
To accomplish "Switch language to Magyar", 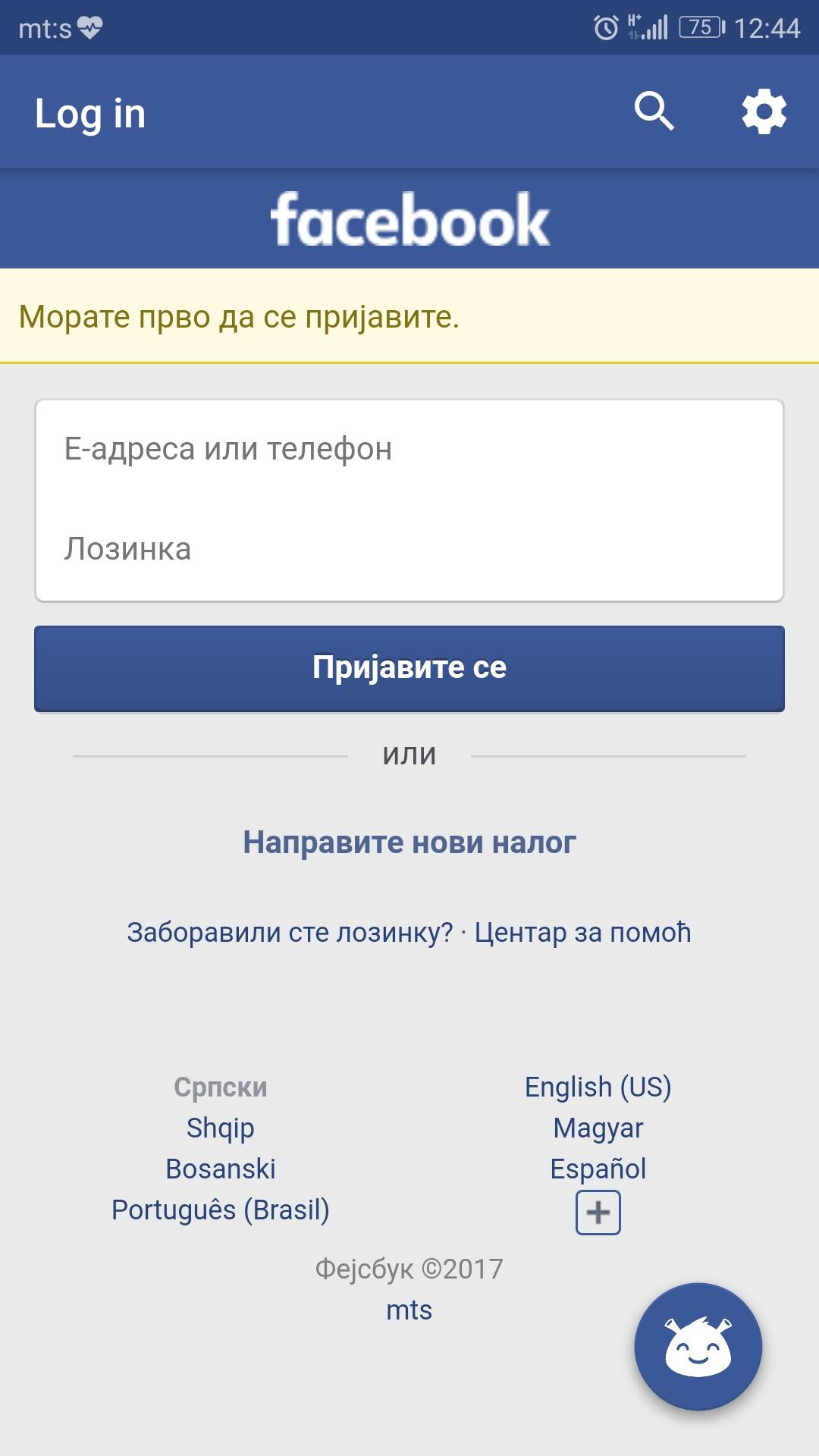I will coord(598,1128).
